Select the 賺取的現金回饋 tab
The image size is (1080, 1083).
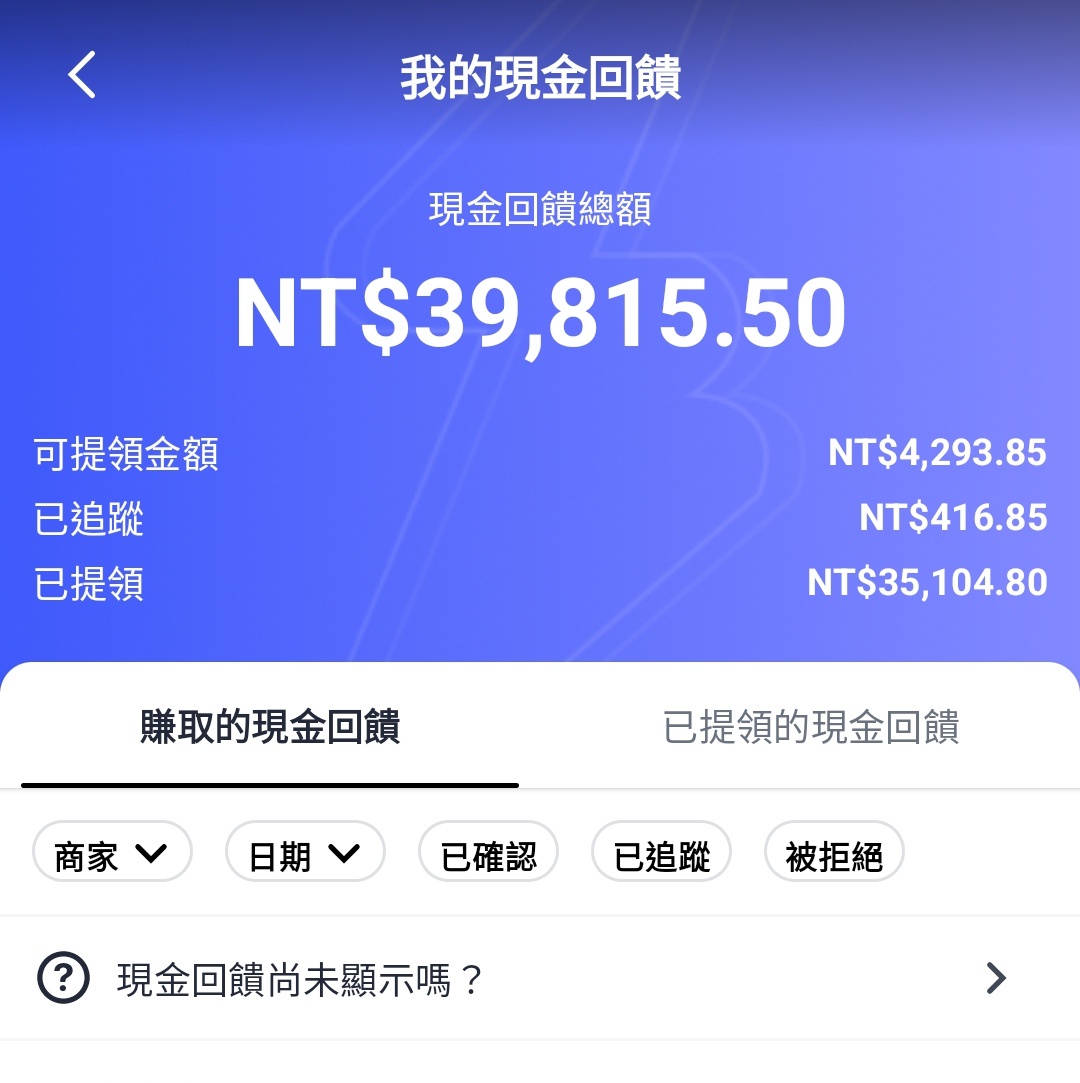click(x=270, y=727)
